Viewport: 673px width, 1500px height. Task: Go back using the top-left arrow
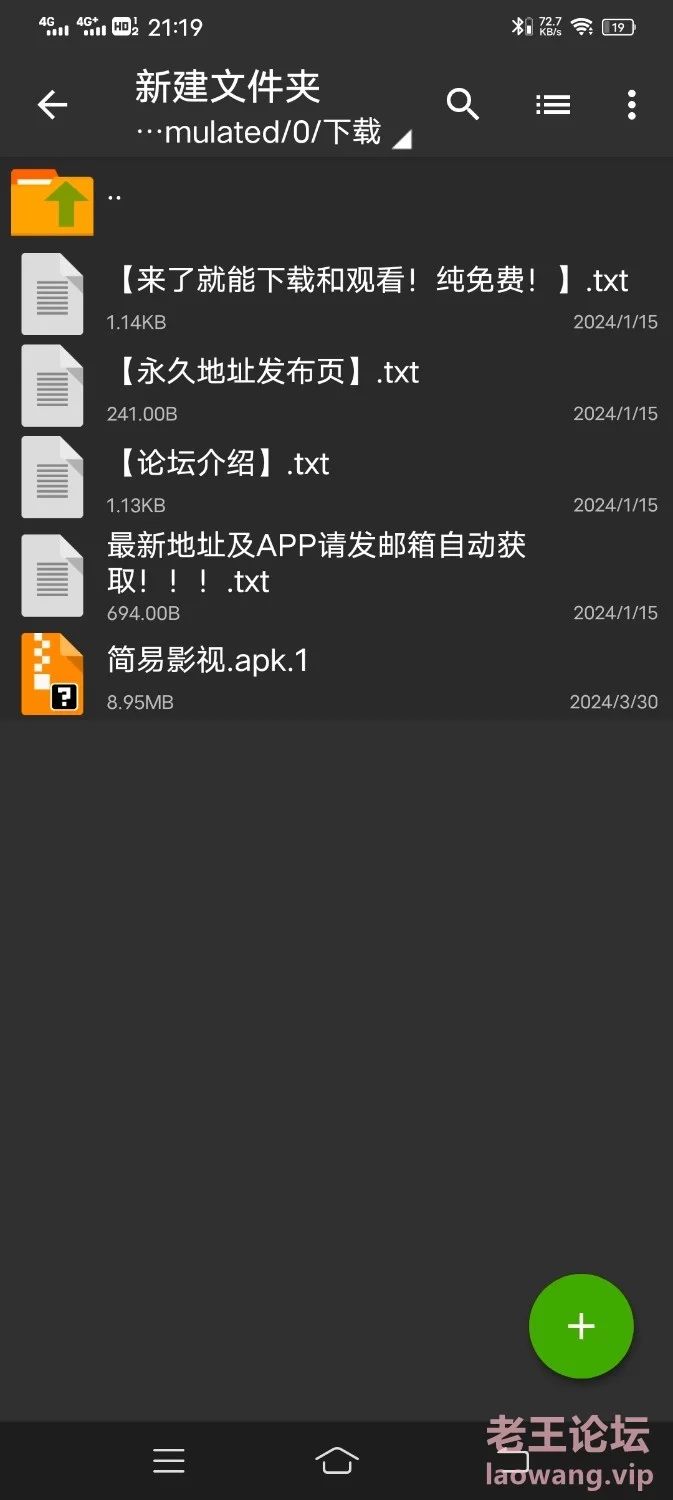(x=52, y=104)
